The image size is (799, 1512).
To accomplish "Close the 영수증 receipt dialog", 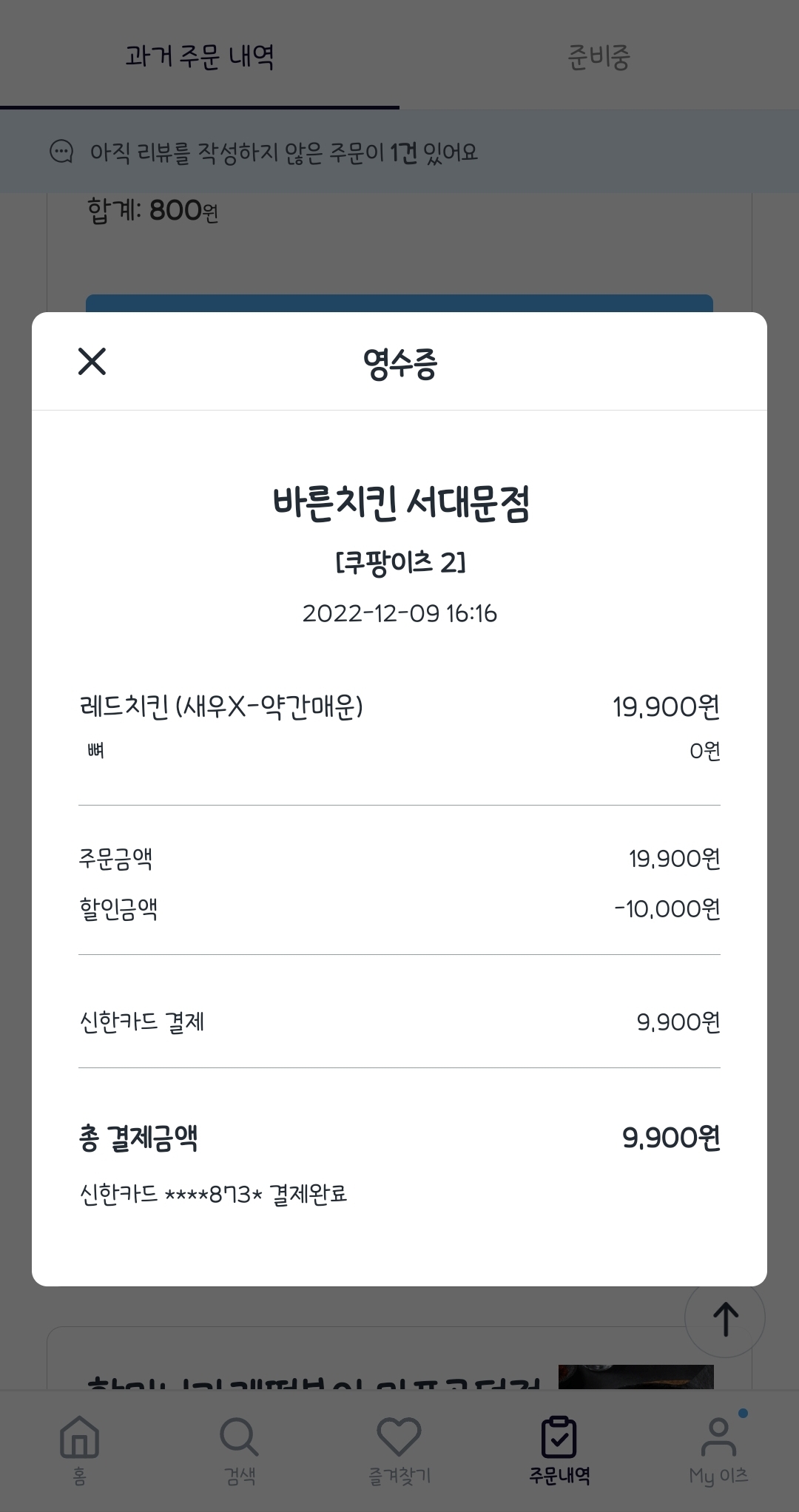I will 92,362.
